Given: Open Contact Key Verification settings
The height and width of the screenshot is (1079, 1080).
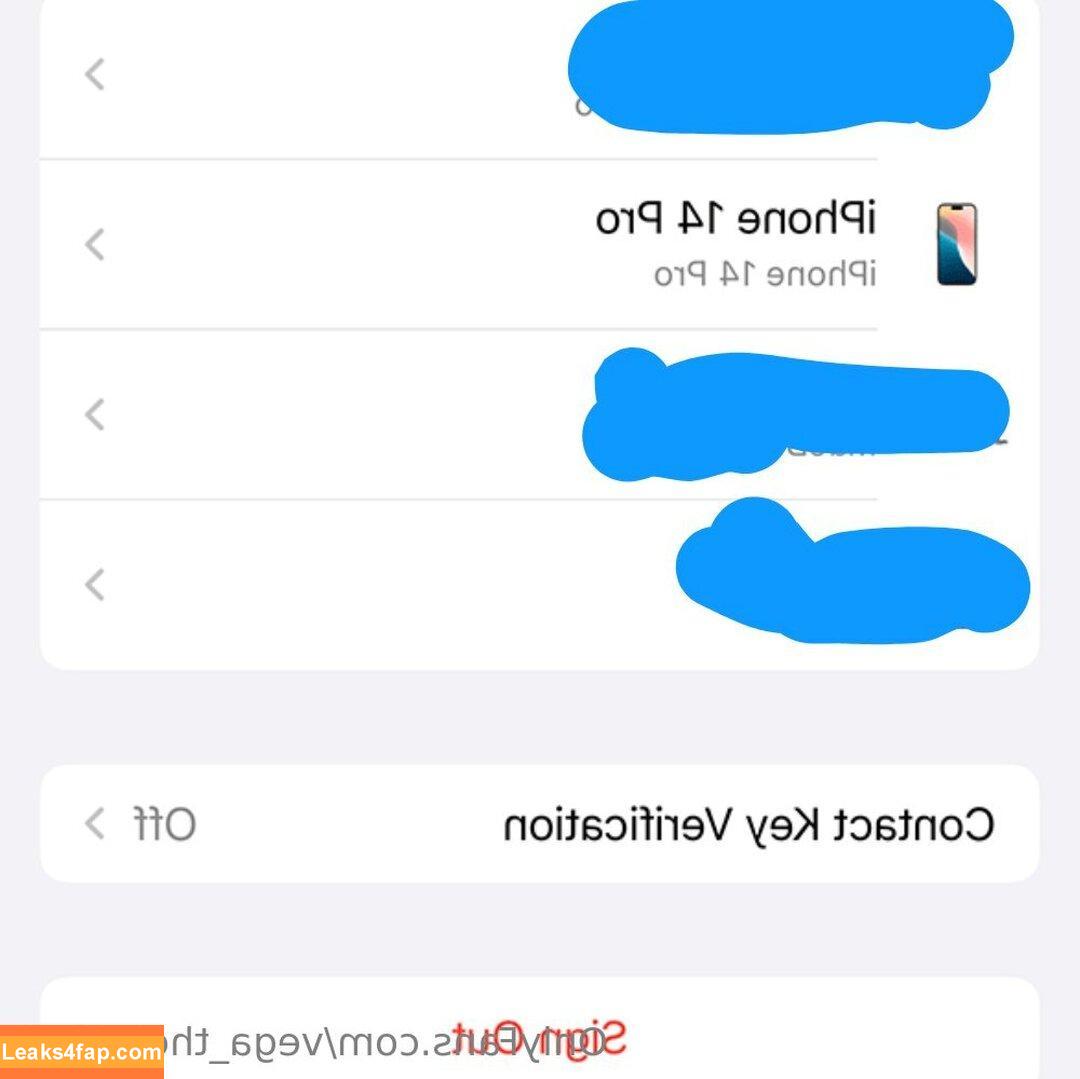Looking at the screenshot, I should tap(540, 825).
